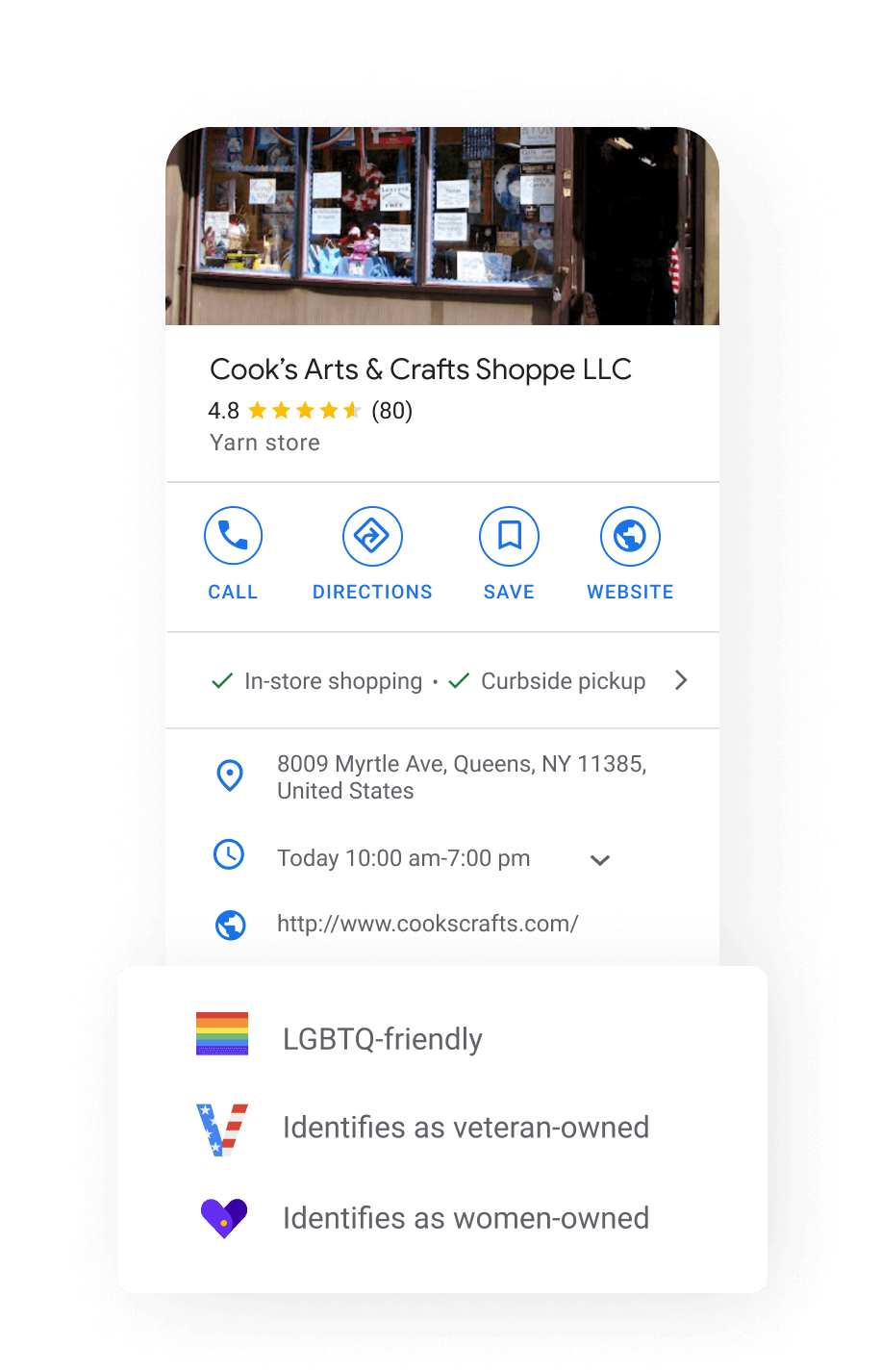Click the half-filled fifth star
The image size is (881, 1372).
coord(352,410)
